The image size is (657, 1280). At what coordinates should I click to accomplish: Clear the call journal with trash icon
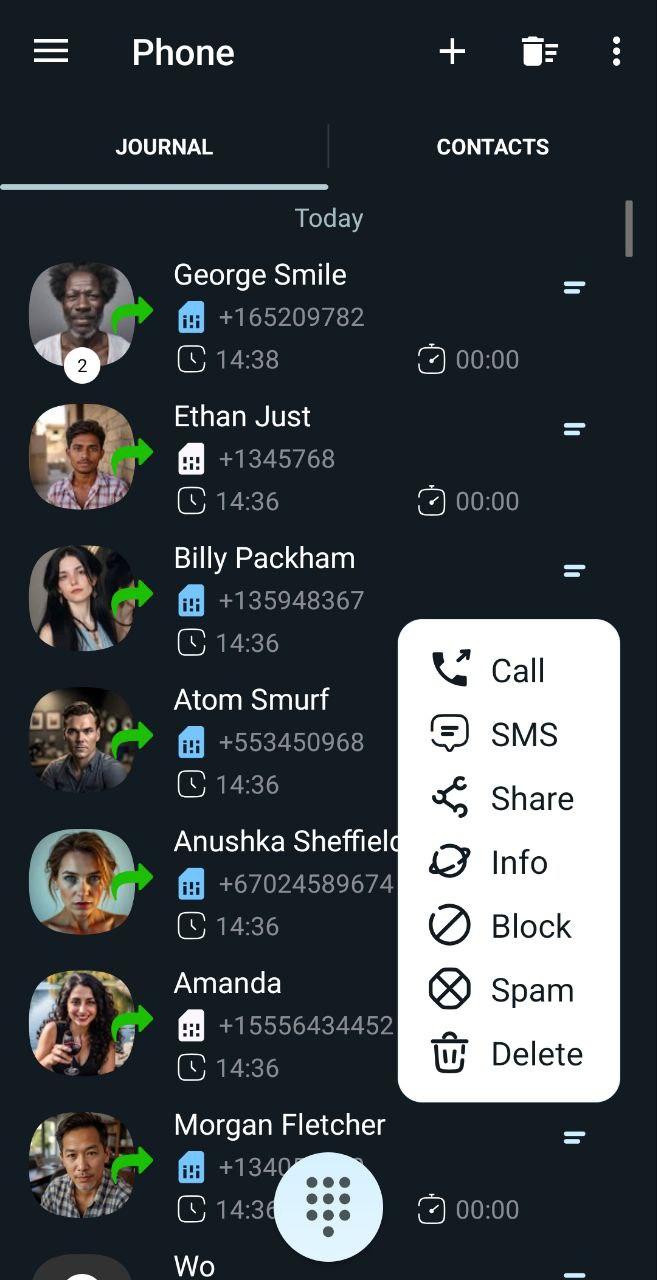point(539,52)
